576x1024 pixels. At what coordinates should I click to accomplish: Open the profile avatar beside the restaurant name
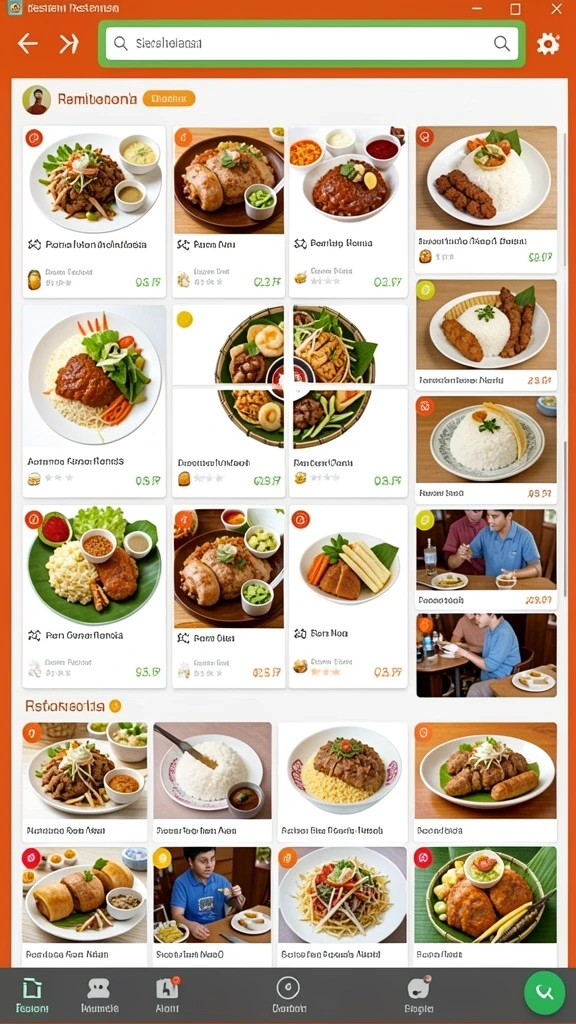[x=37, y=100]
